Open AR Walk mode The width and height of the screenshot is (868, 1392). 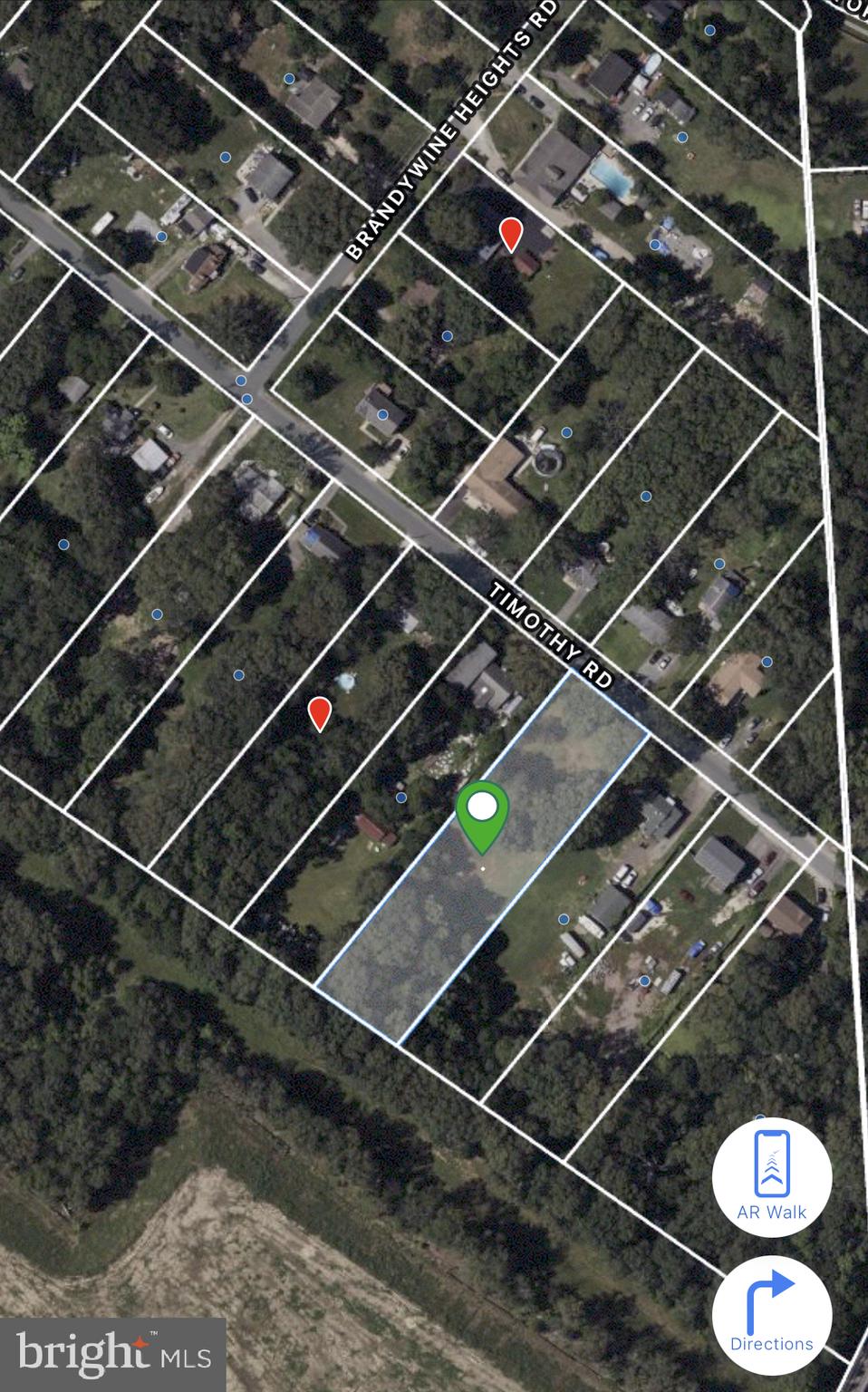tap(771, 1176)
